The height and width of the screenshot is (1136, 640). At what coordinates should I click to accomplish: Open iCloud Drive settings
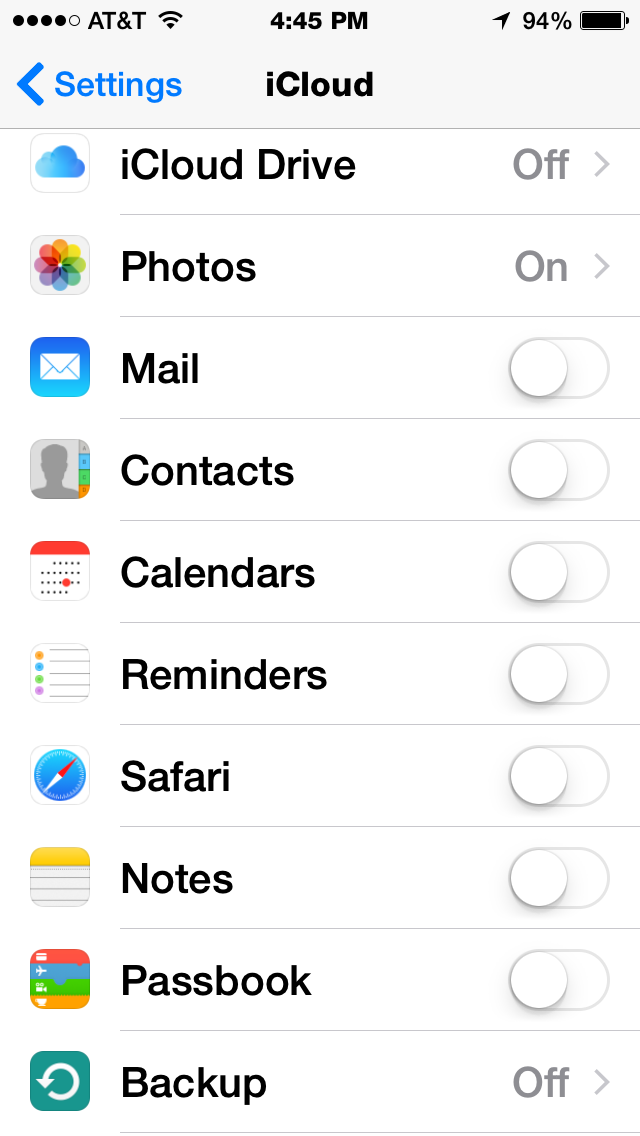click(320, 164)
